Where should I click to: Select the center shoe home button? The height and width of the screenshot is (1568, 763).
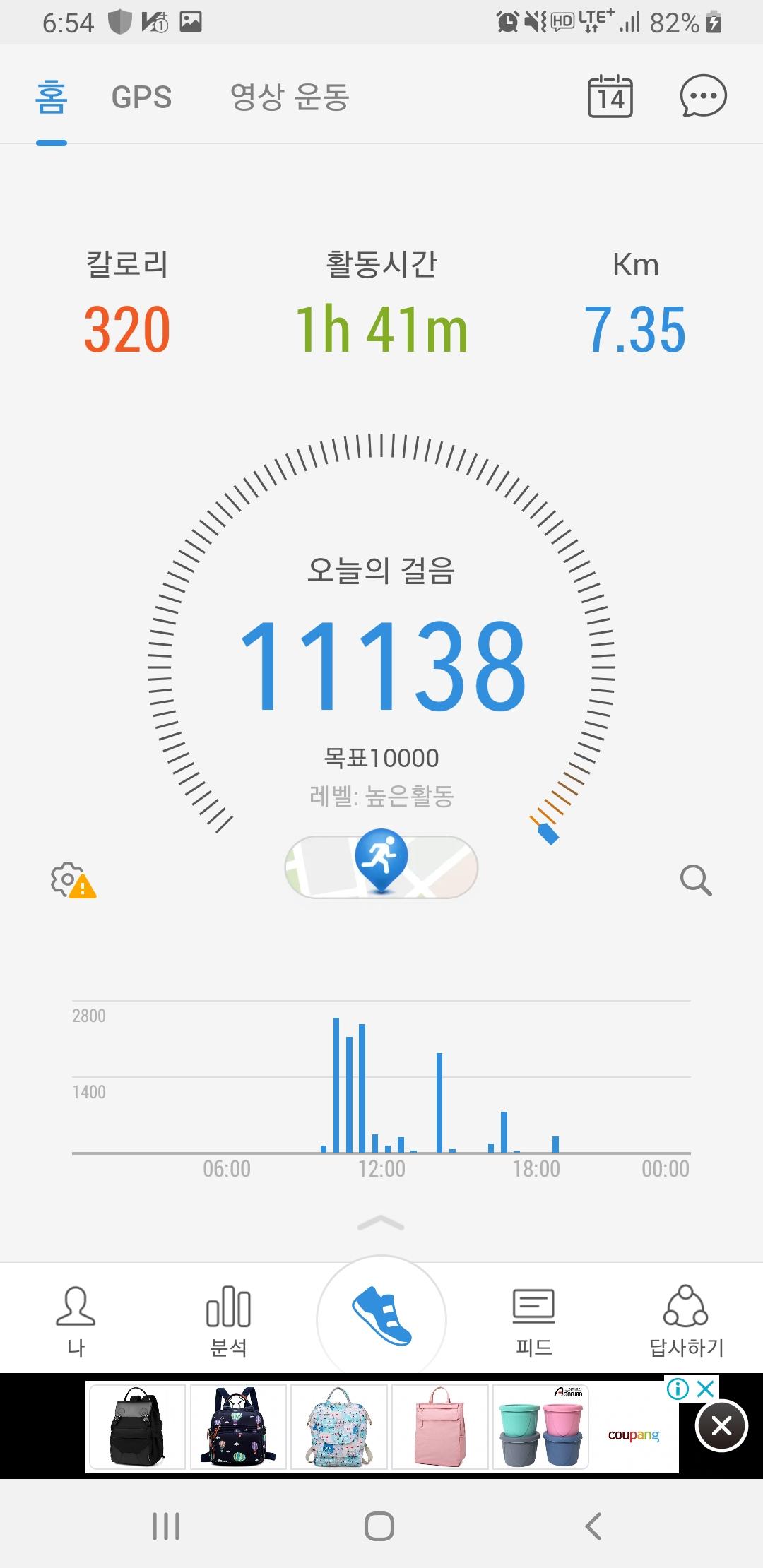pyautogui.click(x=381, y=1317)
